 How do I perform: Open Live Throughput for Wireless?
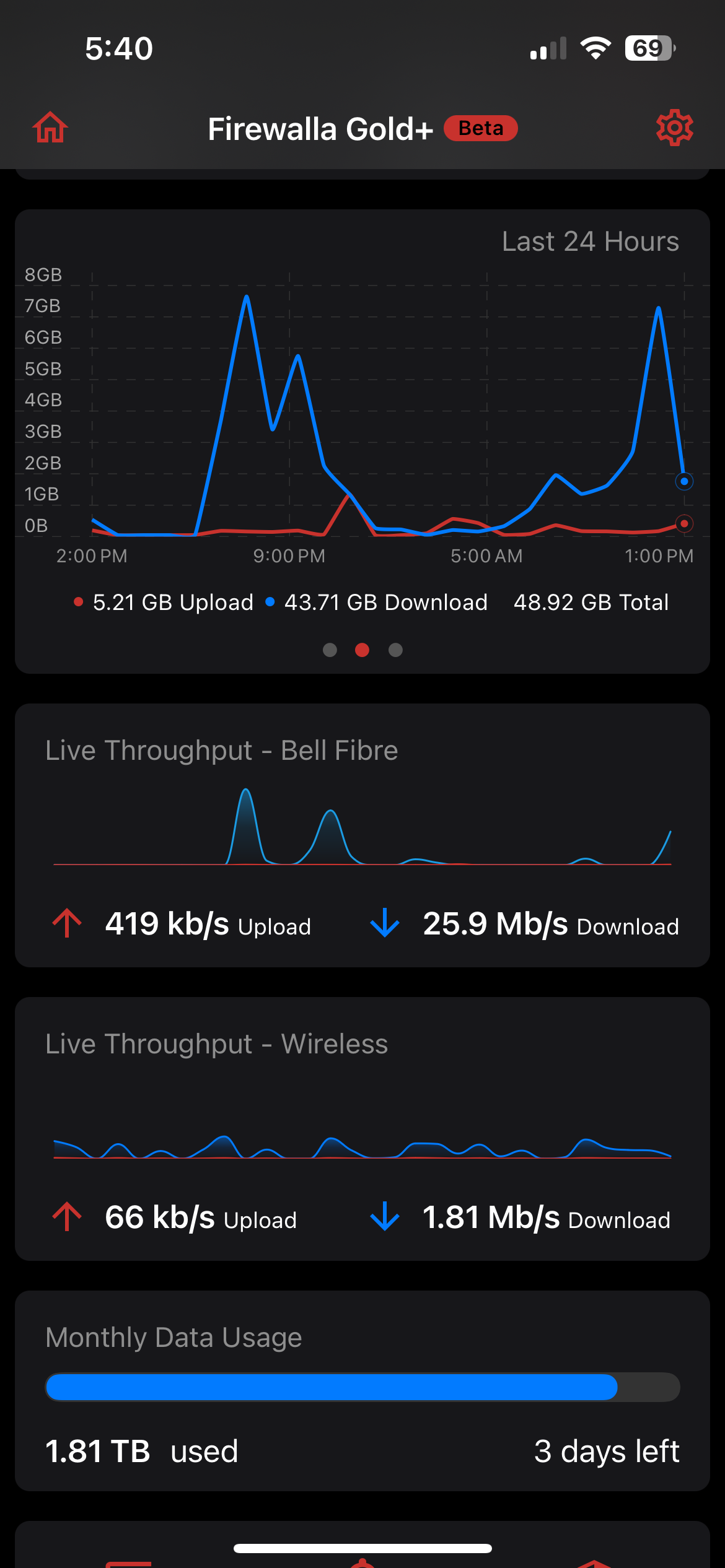click(x=362, y=1128)
